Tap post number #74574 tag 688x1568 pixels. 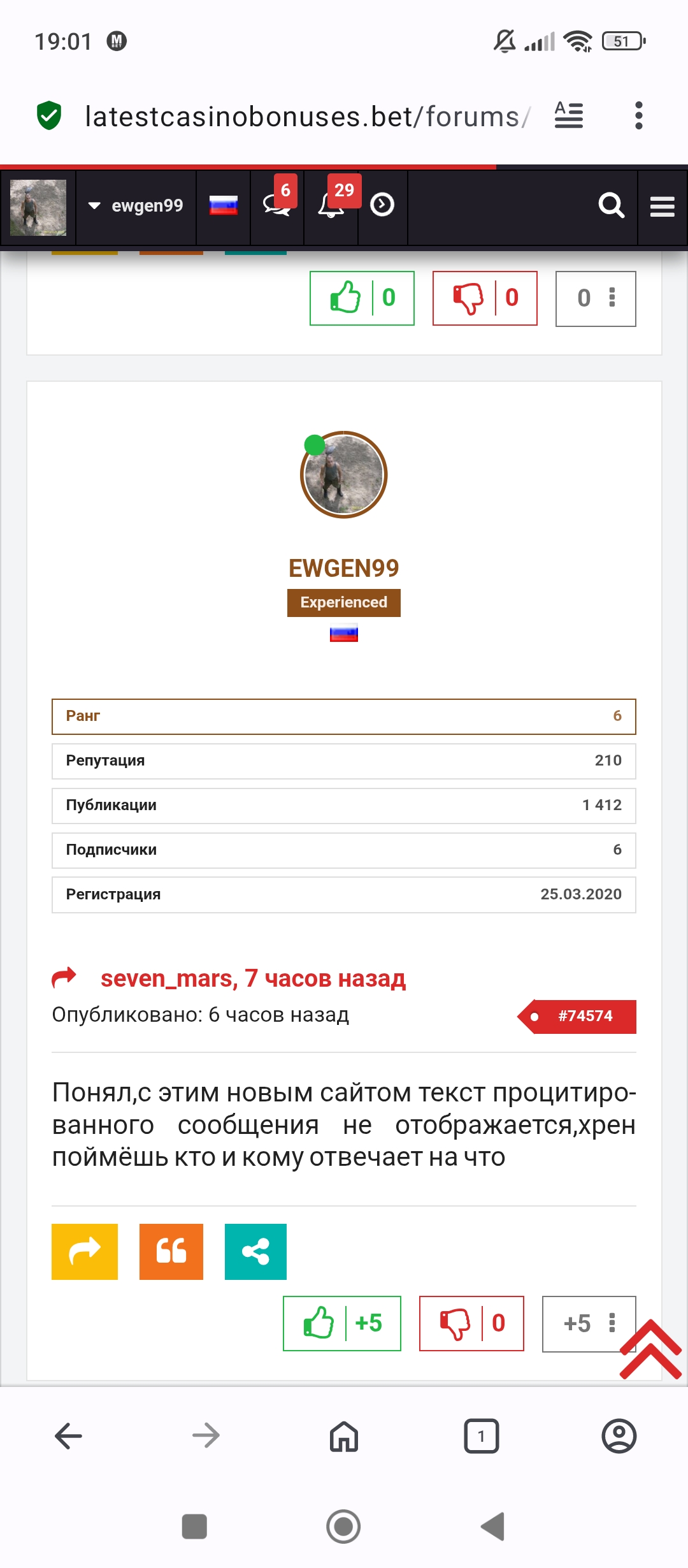pyautogui.click(x=584, y=1016)
